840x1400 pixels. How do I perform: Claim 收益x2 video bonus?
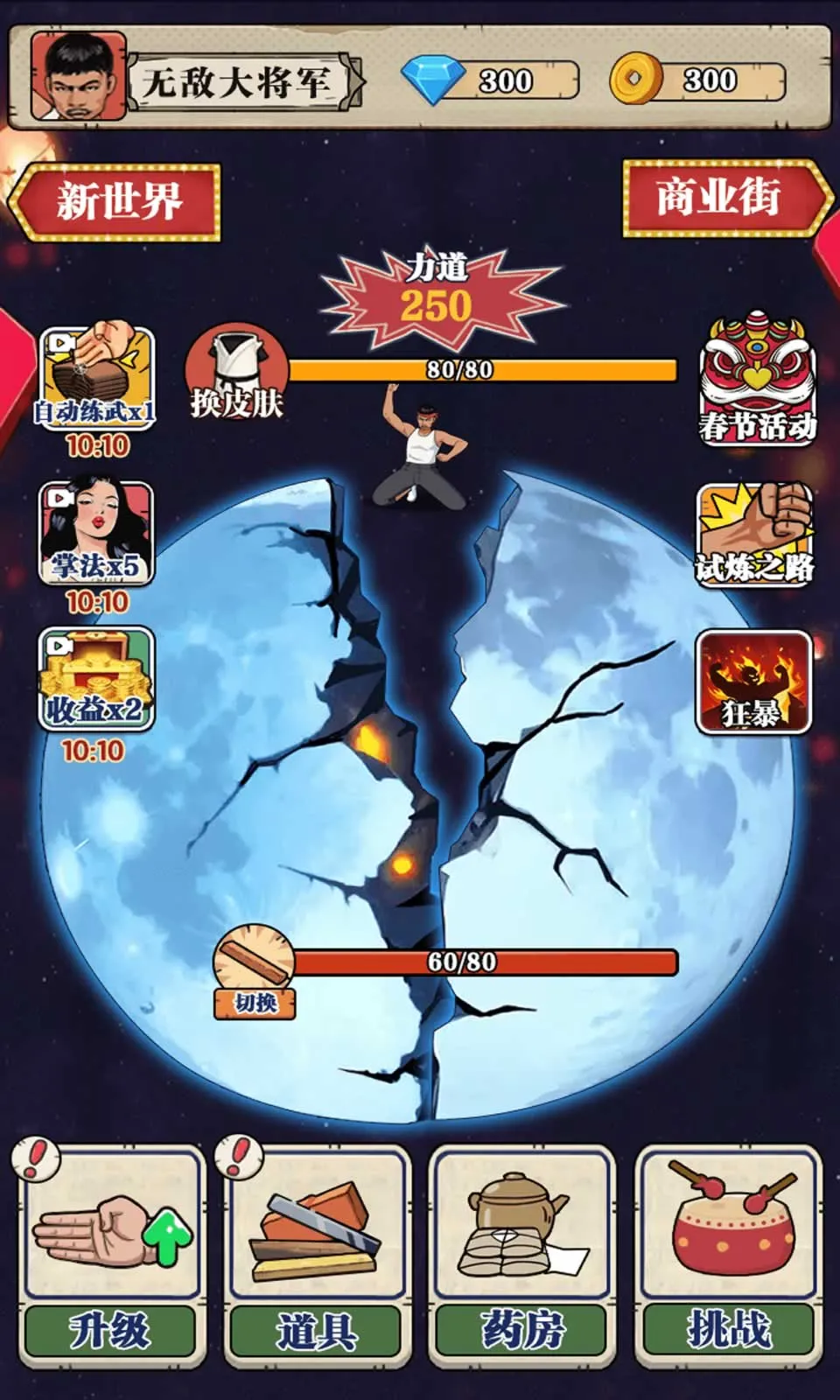[x=96, y=680]
